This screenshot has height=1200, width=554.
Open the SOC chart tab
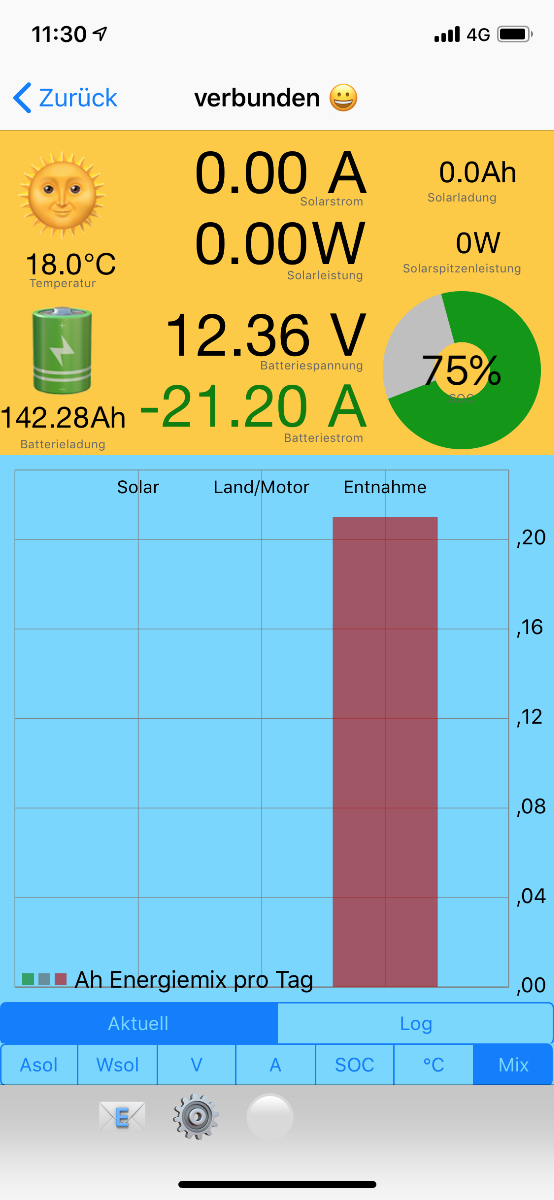tap(355, 1065)
